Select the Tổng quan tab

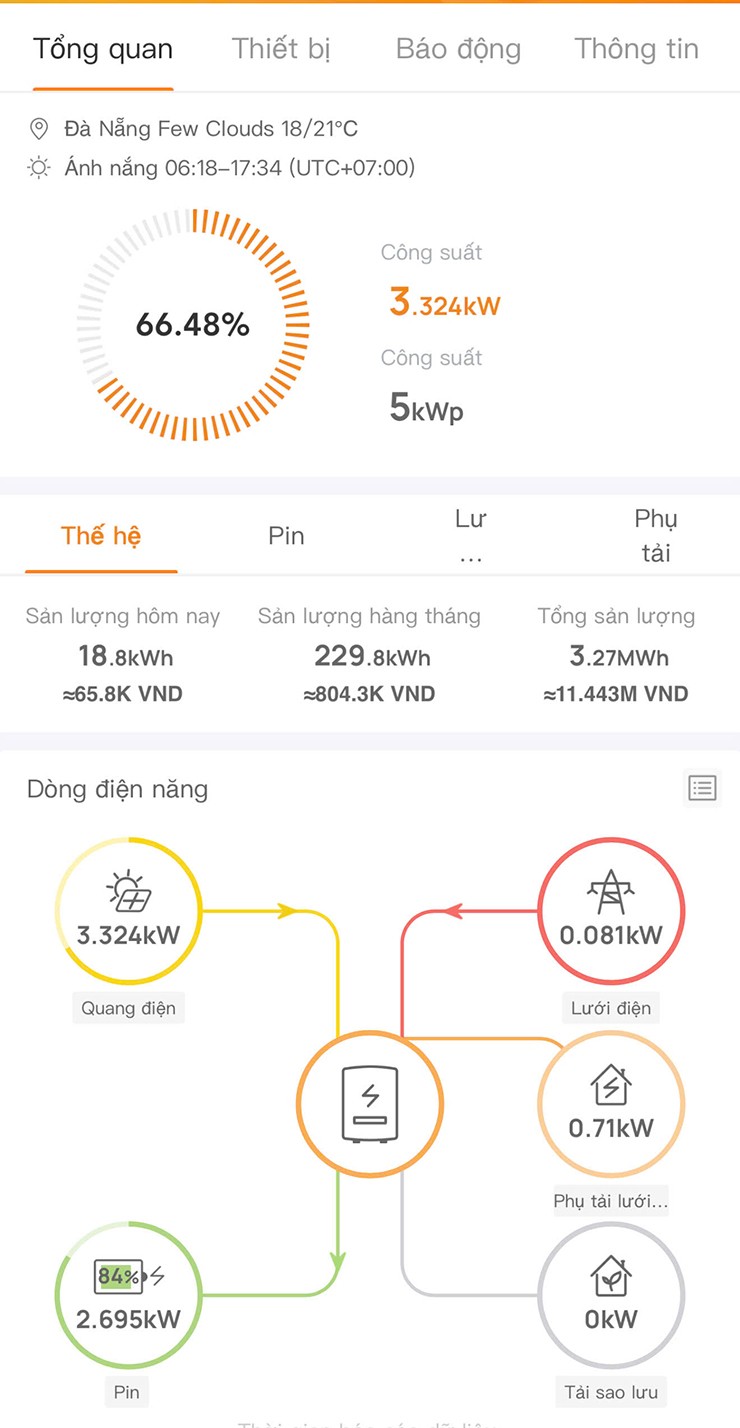pyautogui.click(x=103, y=49)
